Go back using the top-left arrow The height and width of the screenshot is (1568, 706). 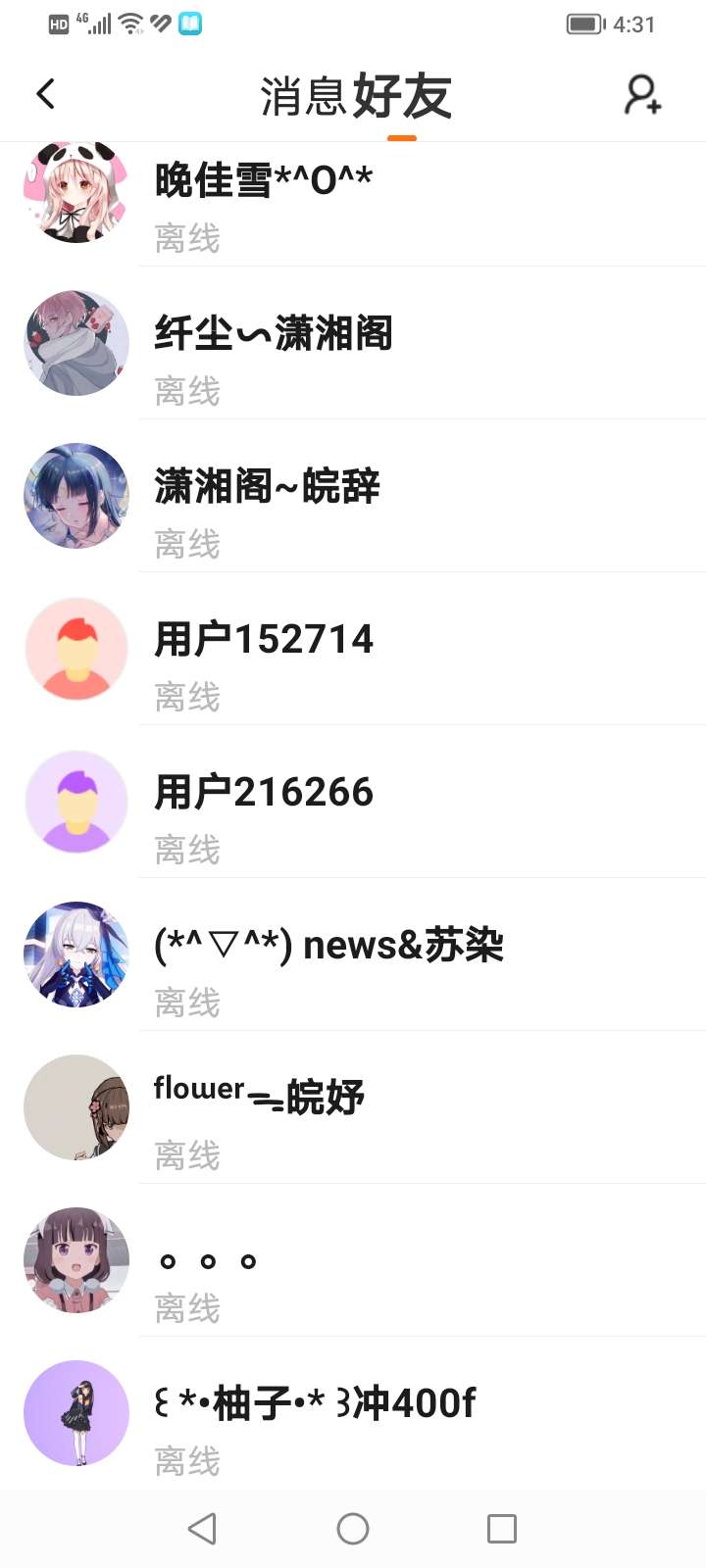(x=46, y=94)
